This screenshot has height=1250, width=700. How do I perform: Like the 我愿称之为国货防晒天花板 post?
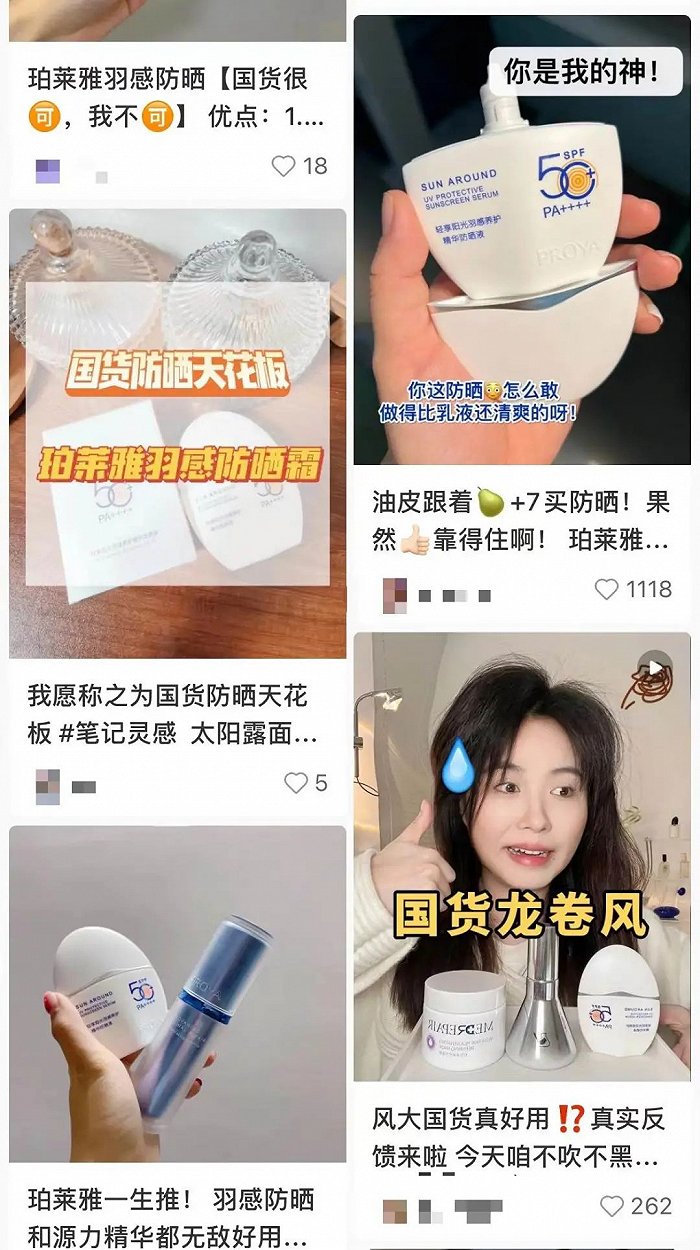(x=296, y=783)
